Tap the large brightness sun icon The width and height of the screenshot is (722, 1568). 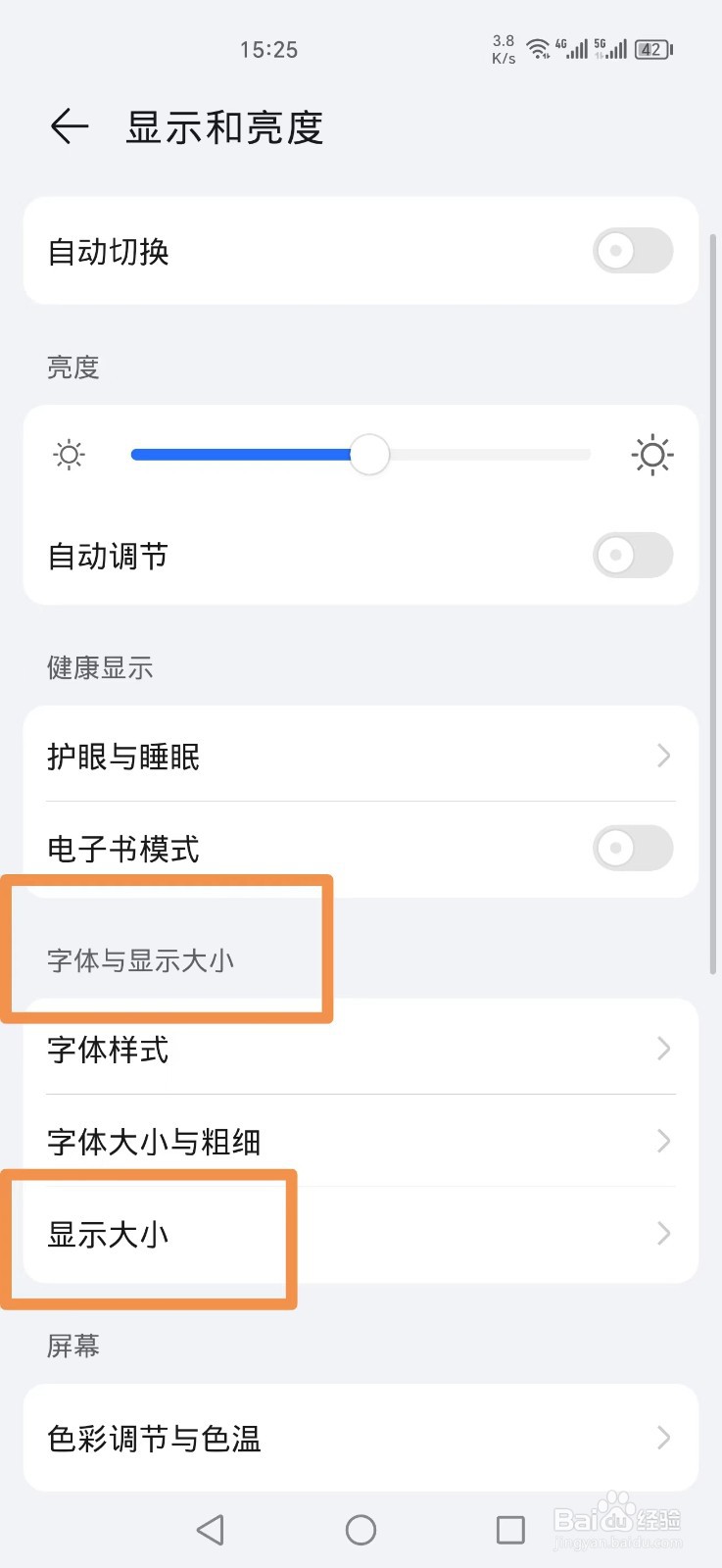tap(651, 454)
